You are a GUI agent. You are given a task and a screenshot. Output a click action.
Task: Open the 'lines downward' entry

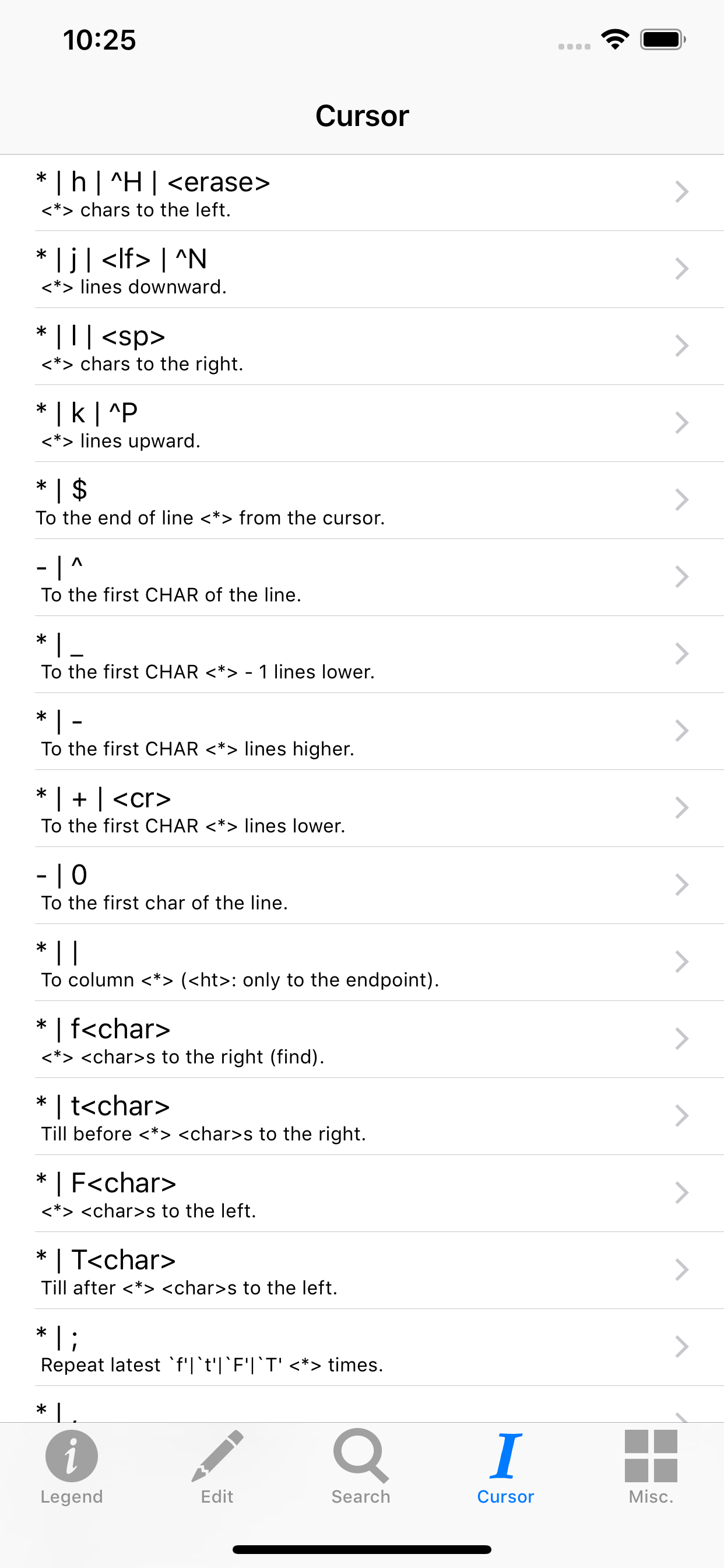[x=362, y=269]
